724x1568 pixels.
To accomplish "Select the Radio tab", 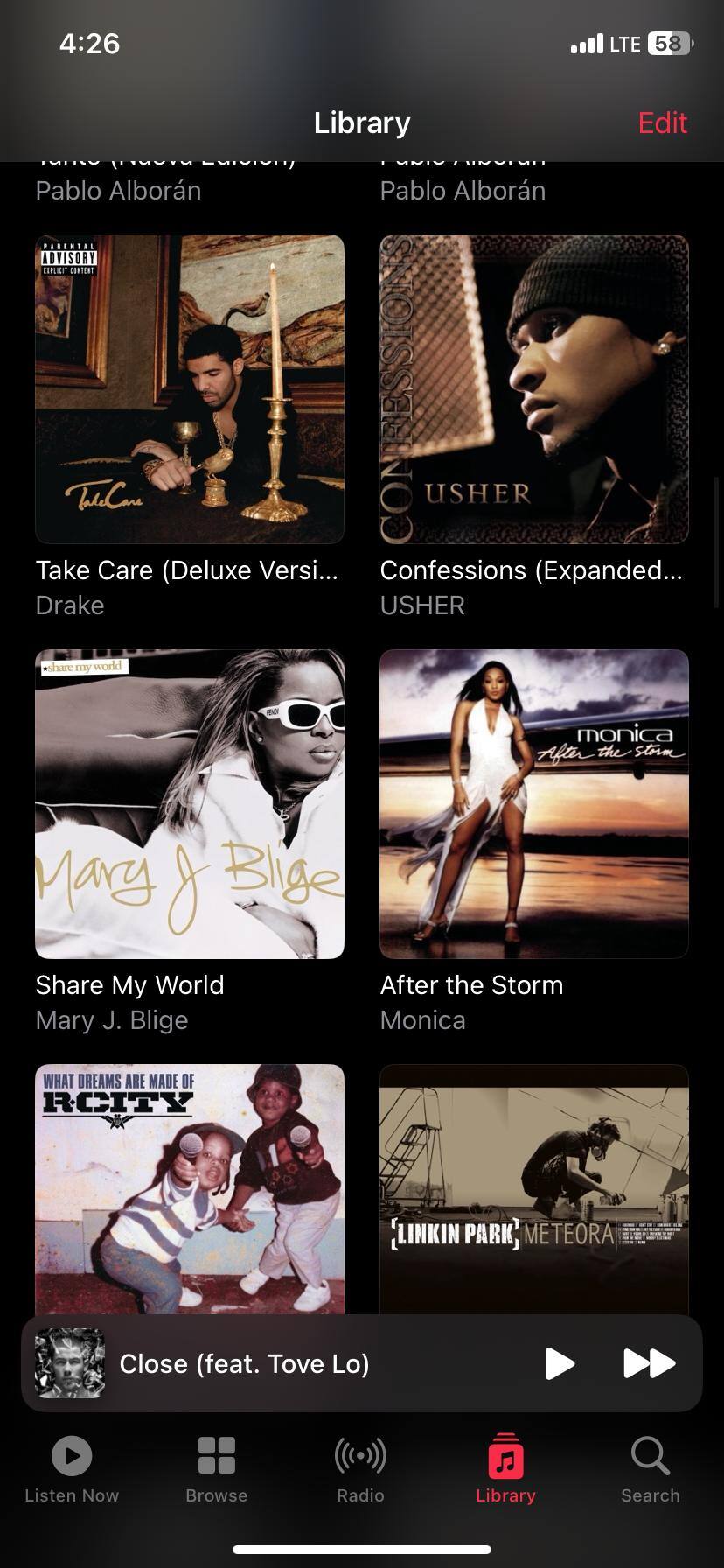I will 361,1470.
